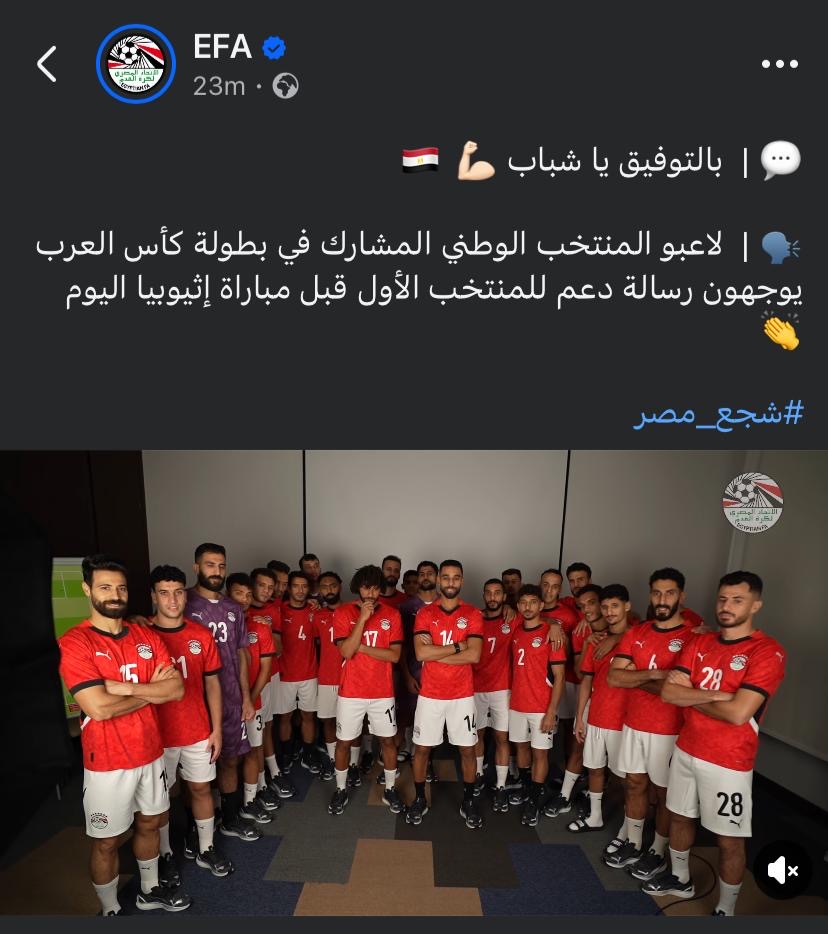Go back using the arrow

46,64
